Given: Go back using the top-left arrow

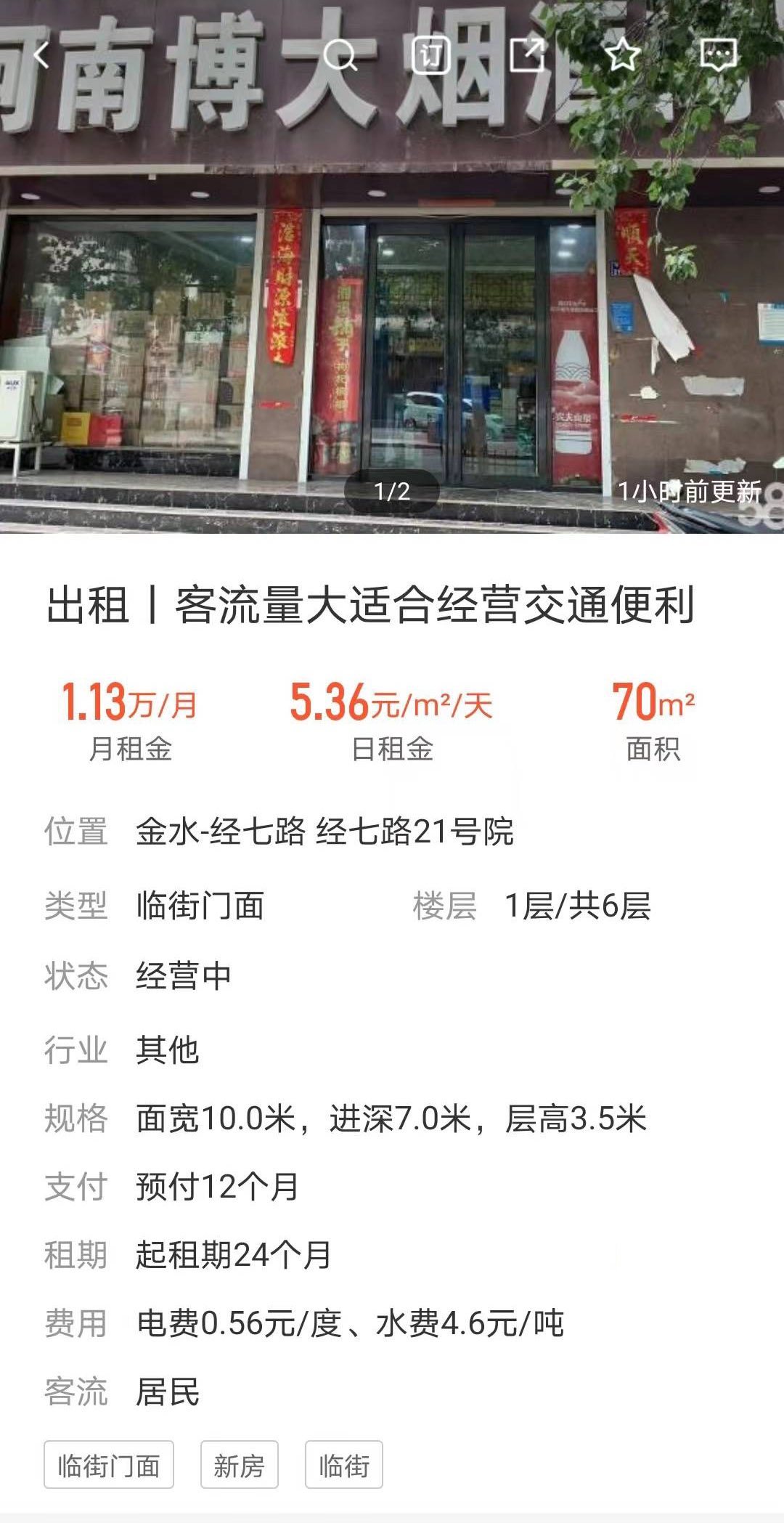Looking at the screenshot, I should (x=40, y=55).
